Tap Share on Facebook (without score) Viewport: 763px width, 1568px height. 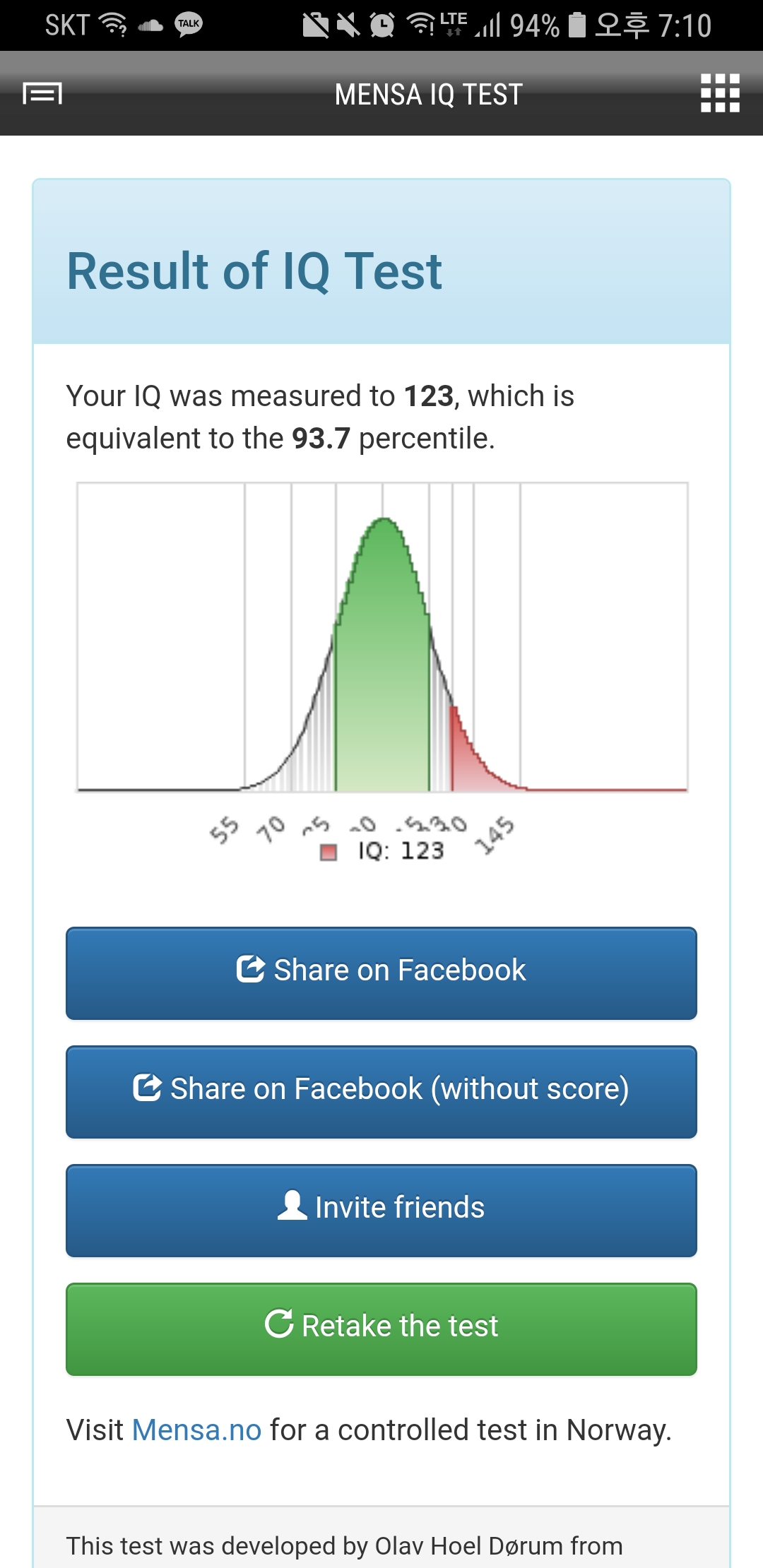[381, 1092]
